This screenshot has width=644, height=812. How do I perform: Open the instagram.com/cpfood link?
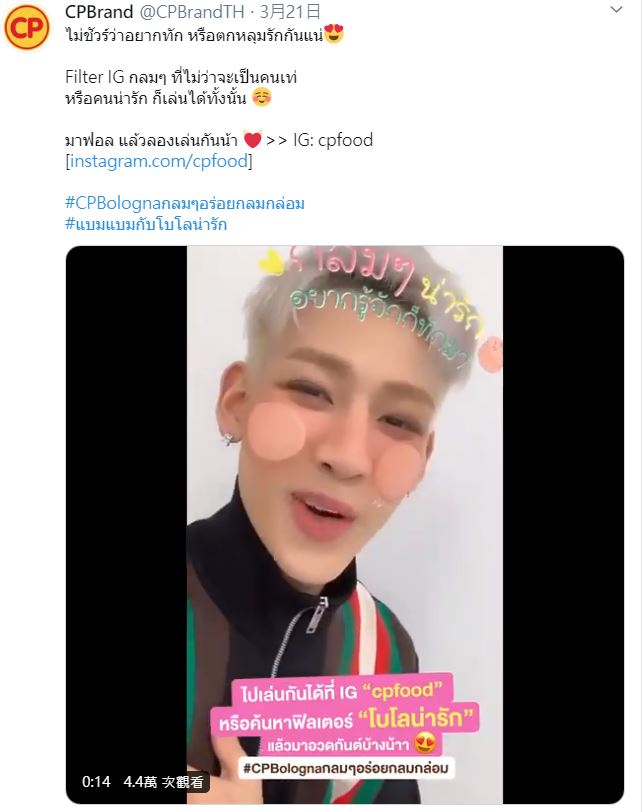(x=159, y=160)
